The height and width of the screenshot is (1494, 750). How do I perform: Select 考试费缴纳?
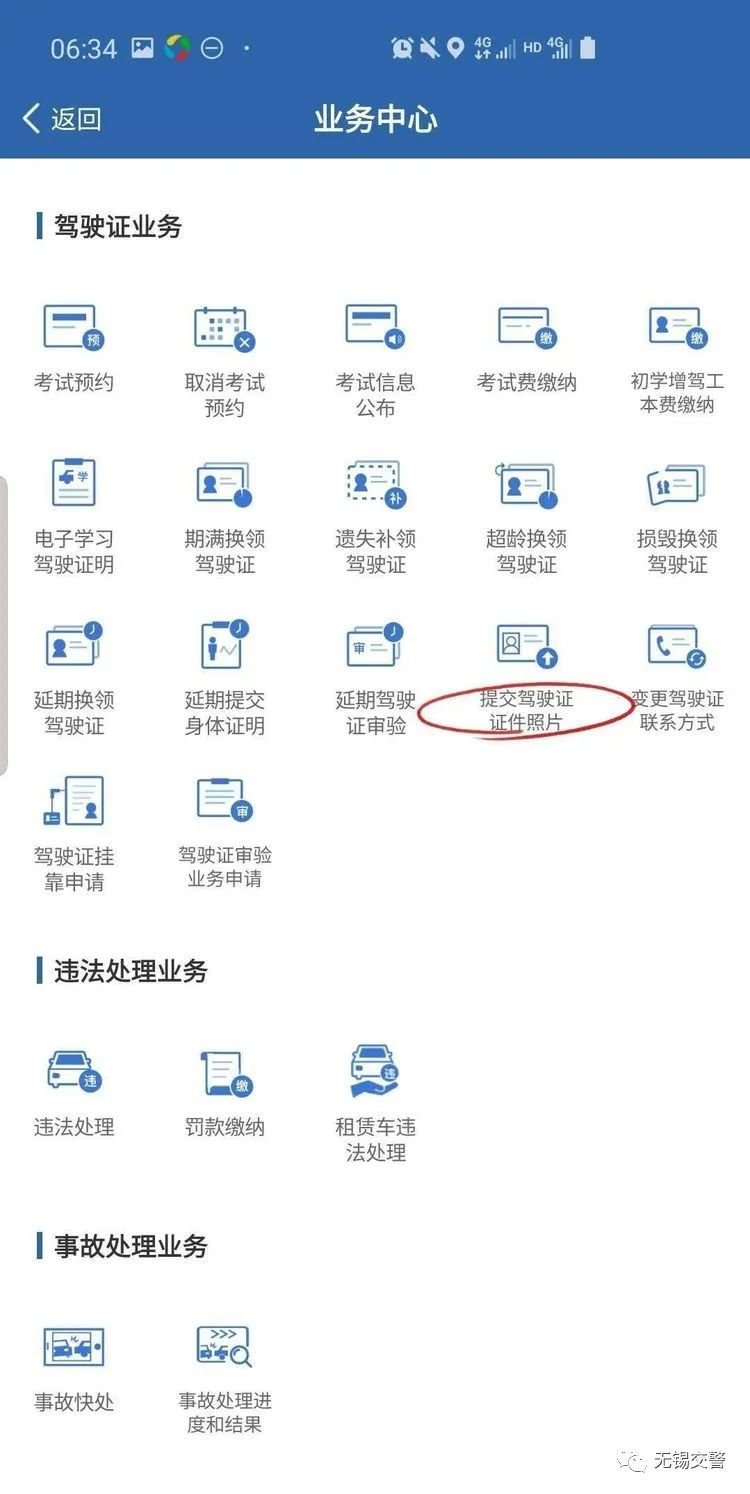click(527, 348)
